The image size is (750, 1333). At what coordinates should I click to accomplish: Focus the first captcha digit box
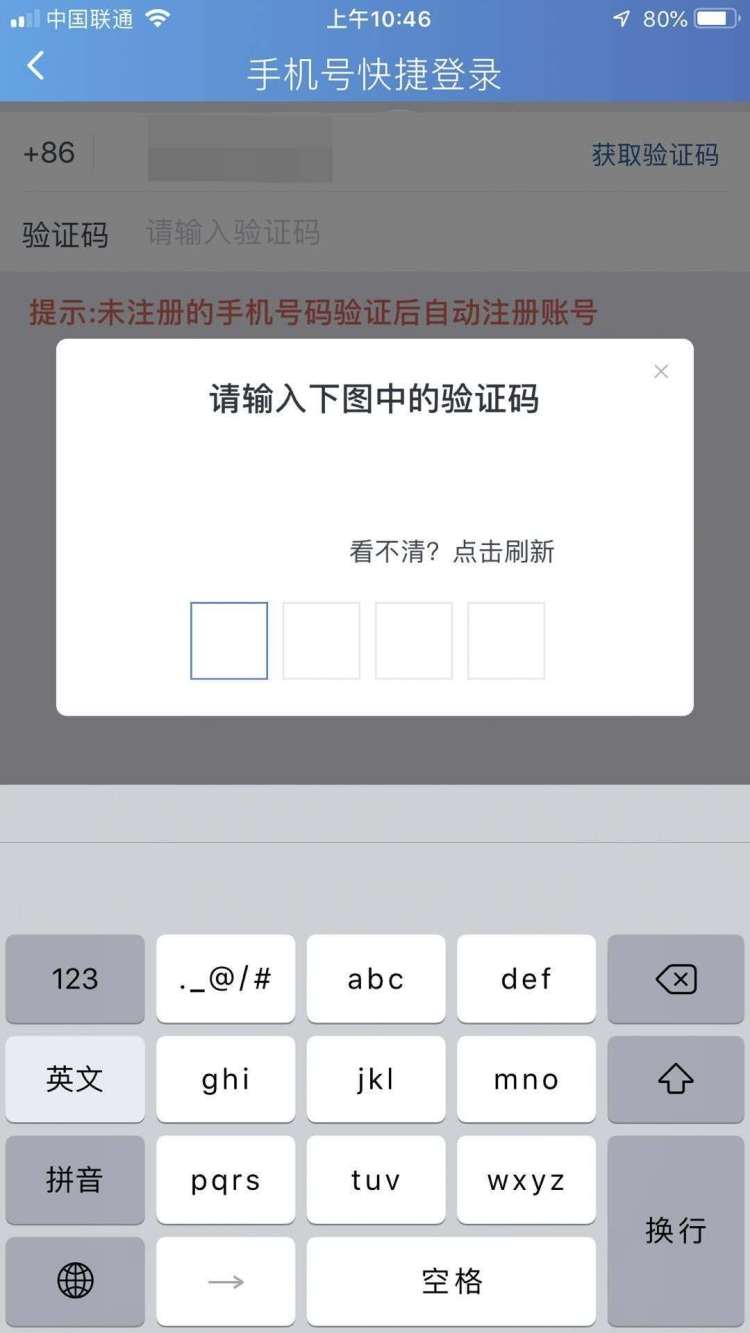point(229,641)
